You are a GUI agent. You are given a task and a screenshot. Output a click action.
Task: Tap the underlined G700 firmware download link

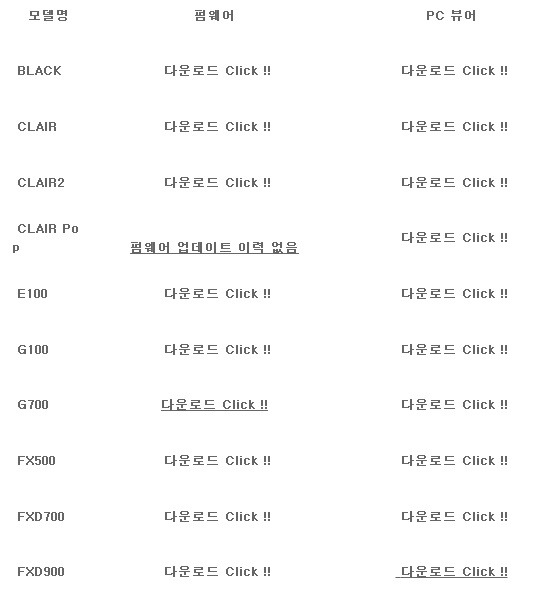[x=214, y=405]
